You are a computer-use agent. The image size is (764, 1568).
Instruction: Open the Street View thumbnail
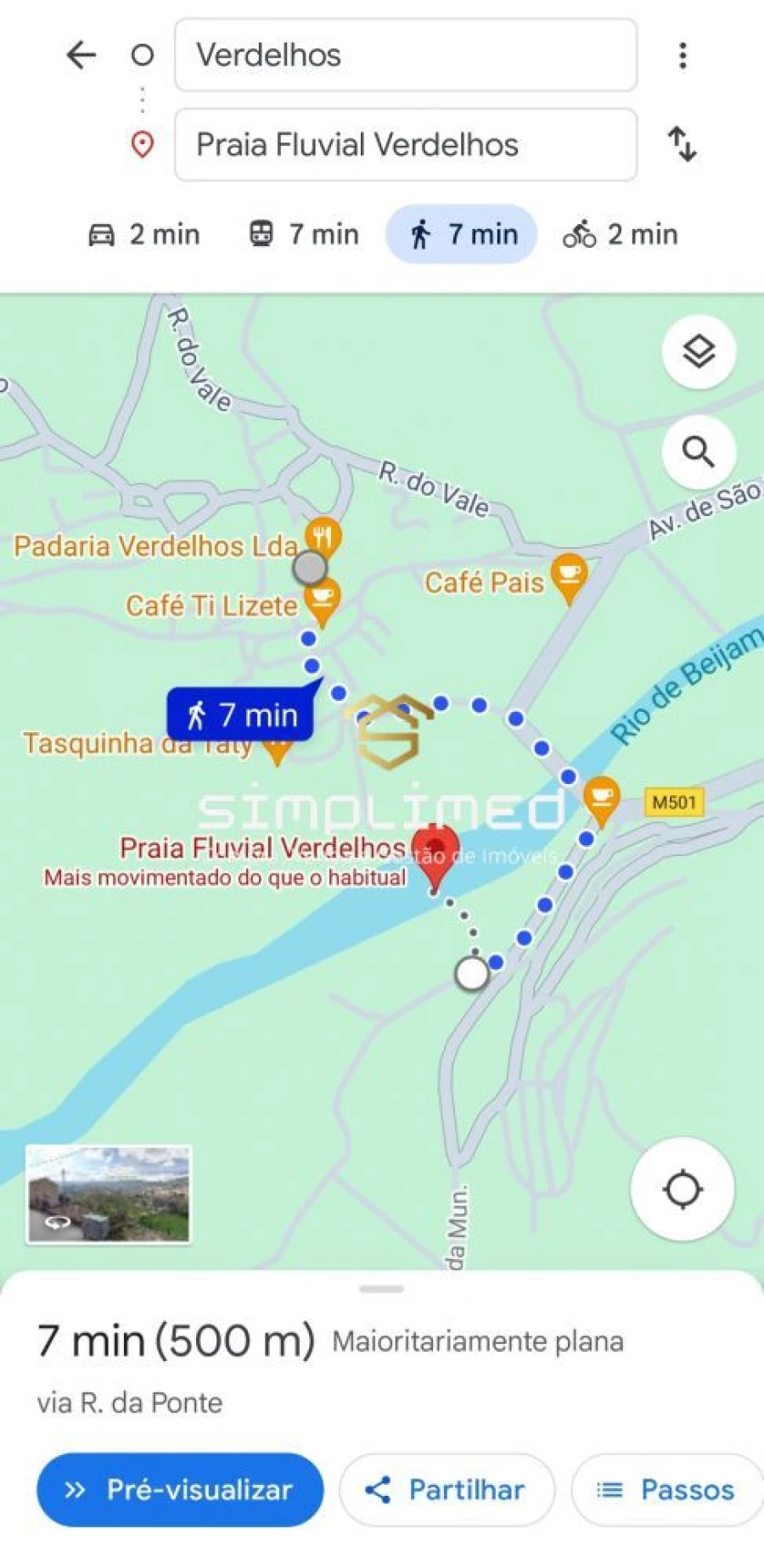(x=109, y=1194)
